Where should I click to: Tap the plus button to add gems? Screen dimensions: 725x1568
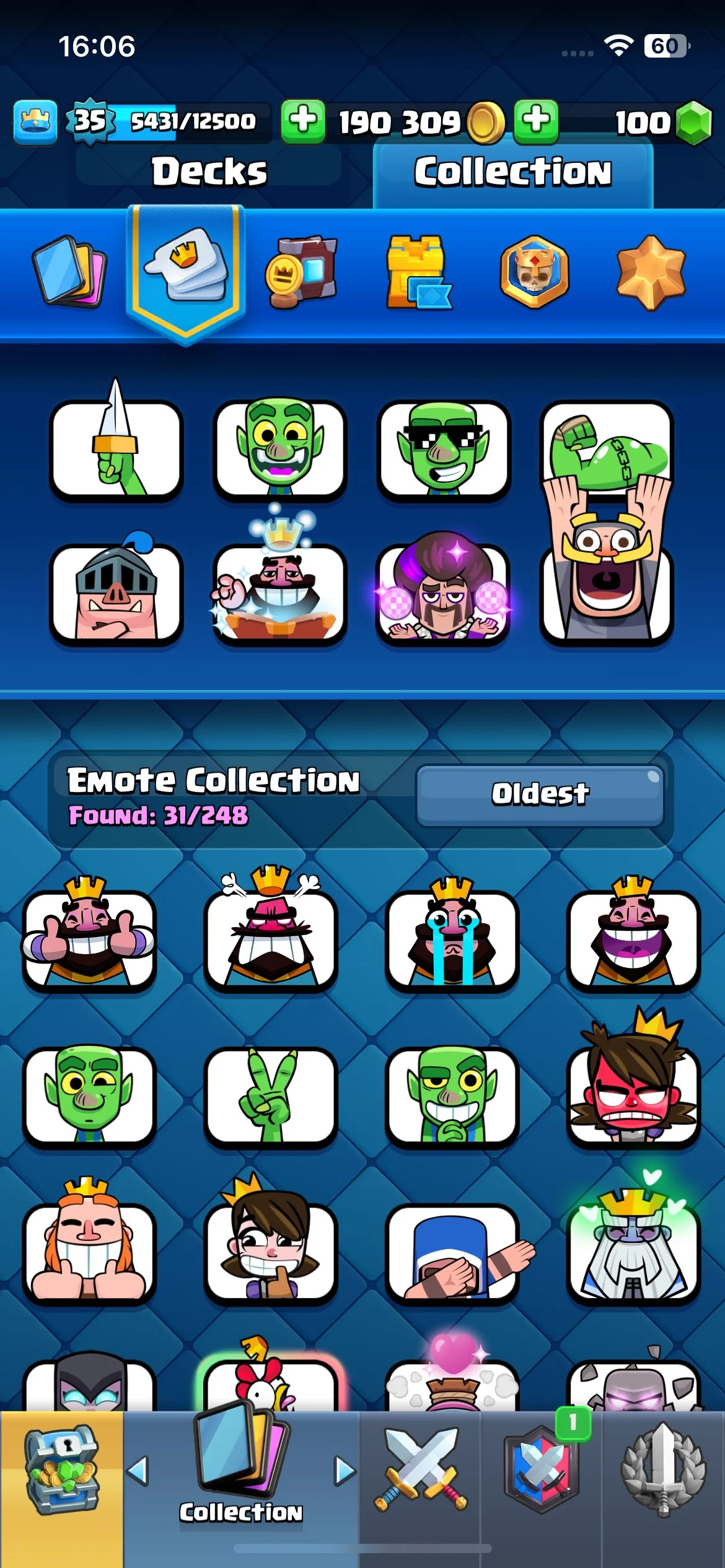click(x=536, y=121)
